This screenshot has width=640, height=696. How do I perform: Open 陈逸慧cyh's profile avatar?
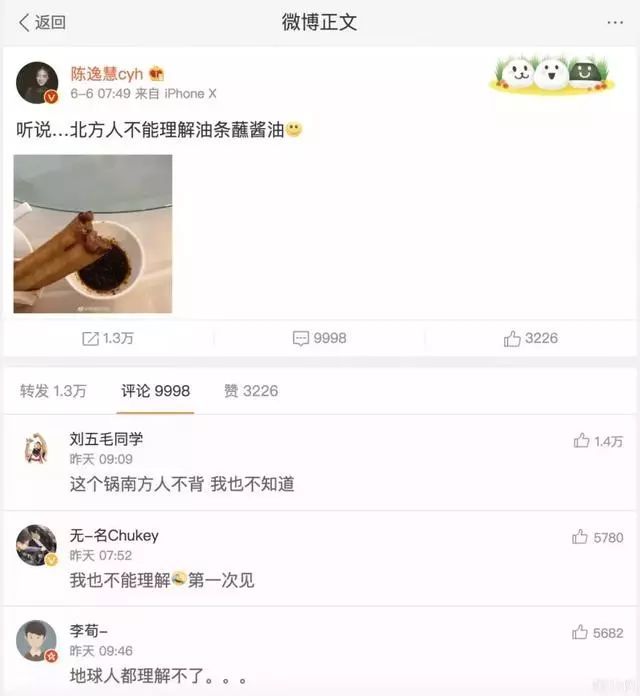pyautogui.click(x=37, y=83)
